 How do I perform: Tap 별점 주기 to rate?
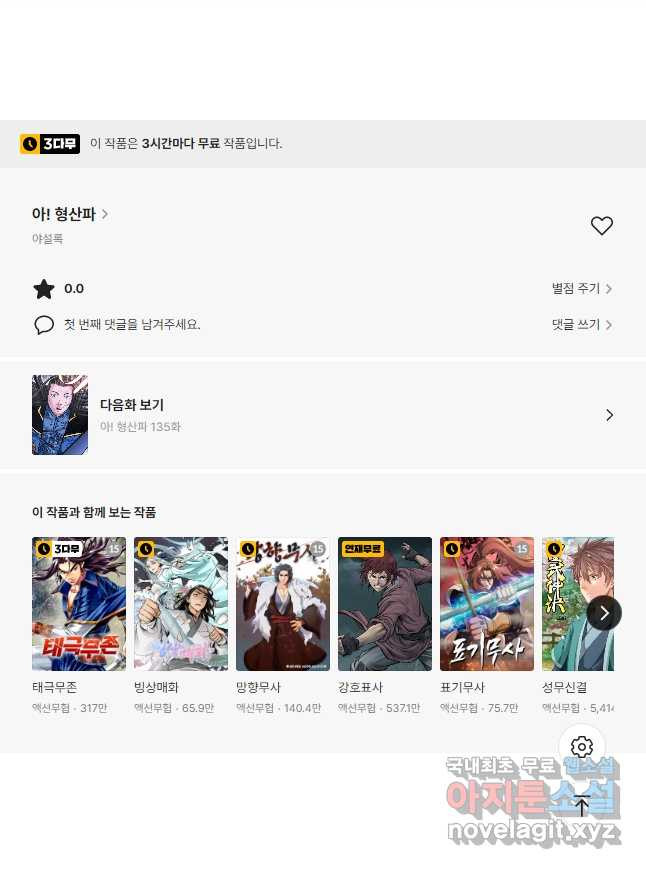tap(581, 289)
